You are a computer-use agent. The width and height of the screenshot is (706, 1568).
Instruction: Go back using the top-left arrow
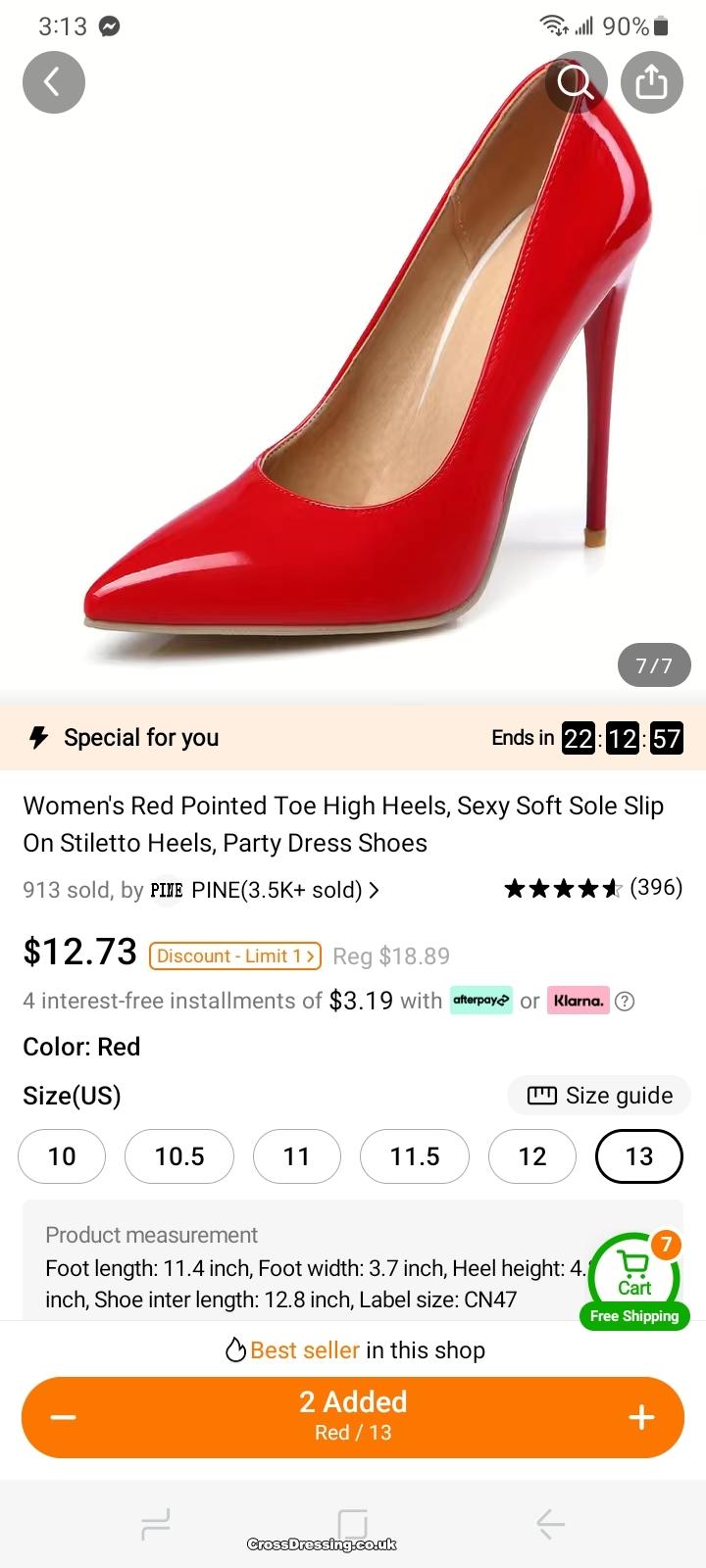[x=54, y=82]
